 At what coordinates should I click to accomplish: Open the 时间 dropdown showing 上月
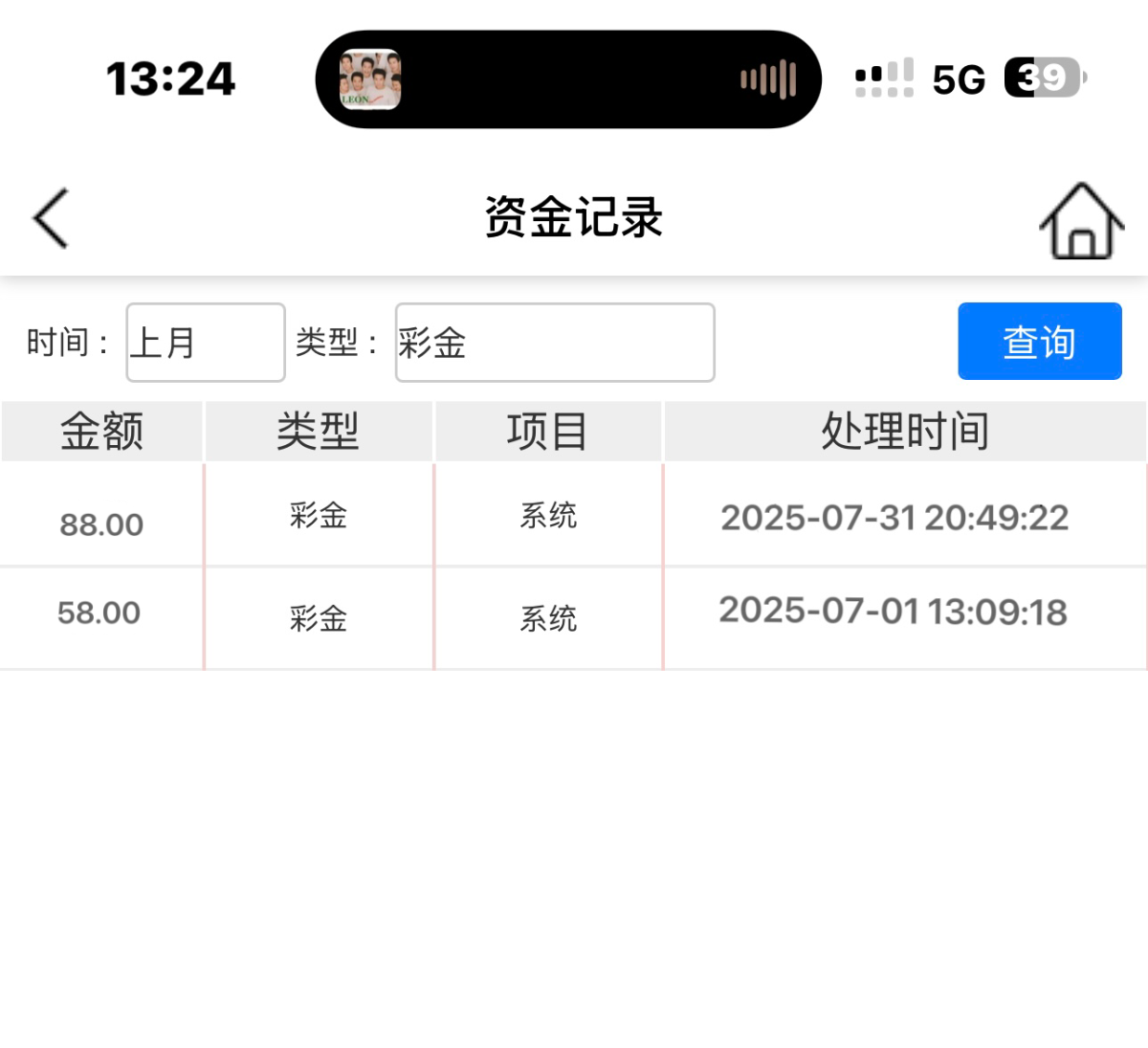tap(206, 343)
